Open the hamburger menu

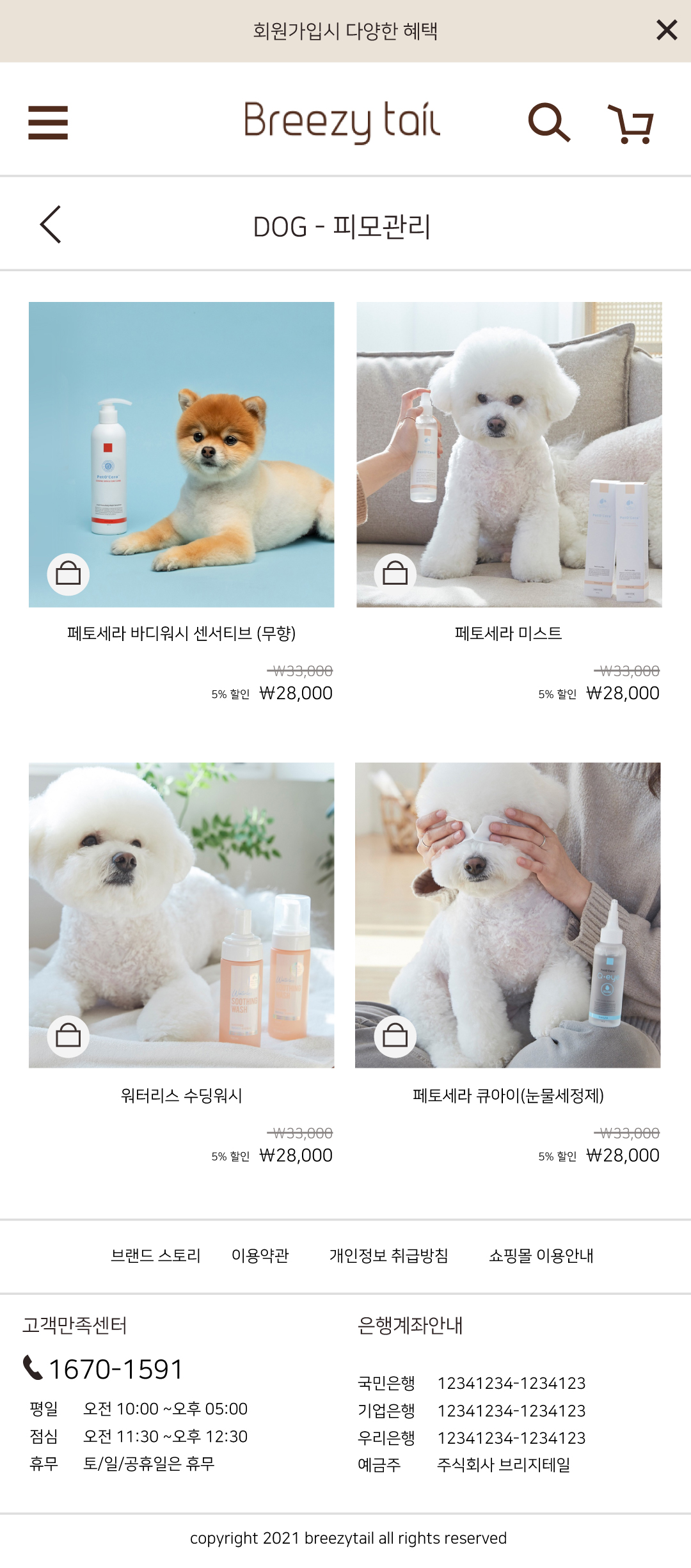click(48, 122)
